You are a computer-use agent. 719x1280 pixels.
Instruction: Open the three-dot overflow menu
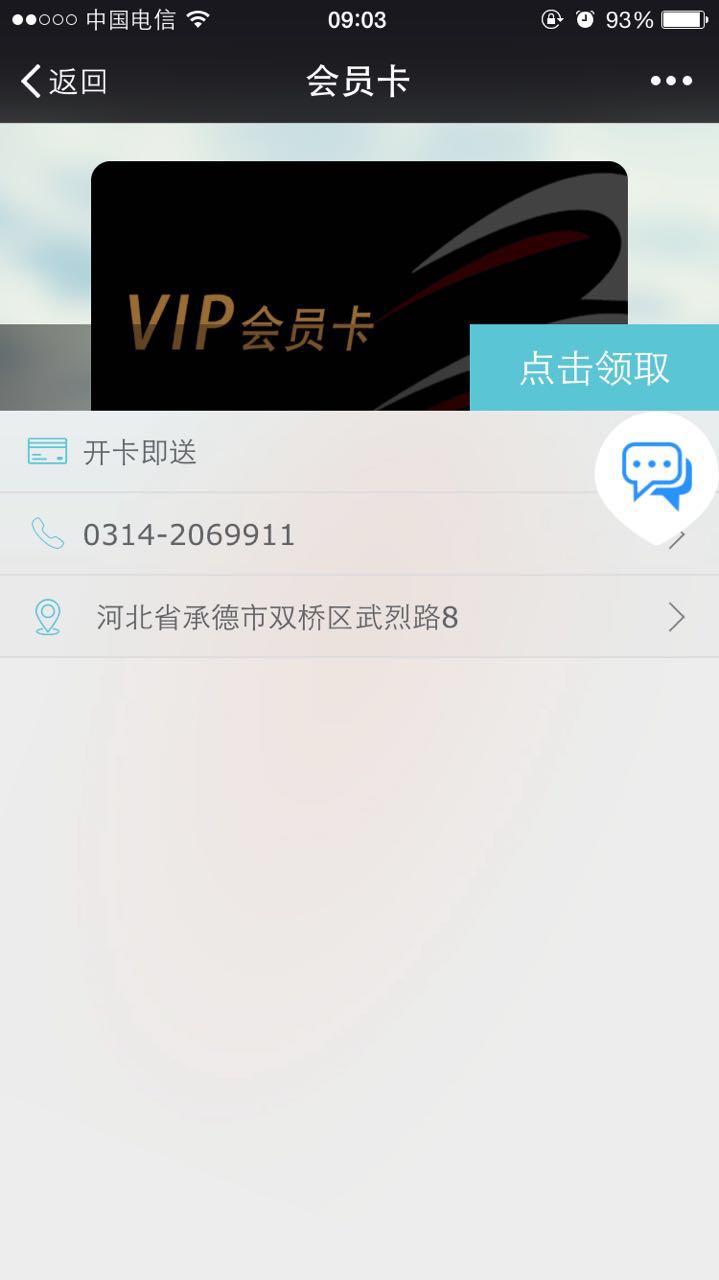click(671, 81)
